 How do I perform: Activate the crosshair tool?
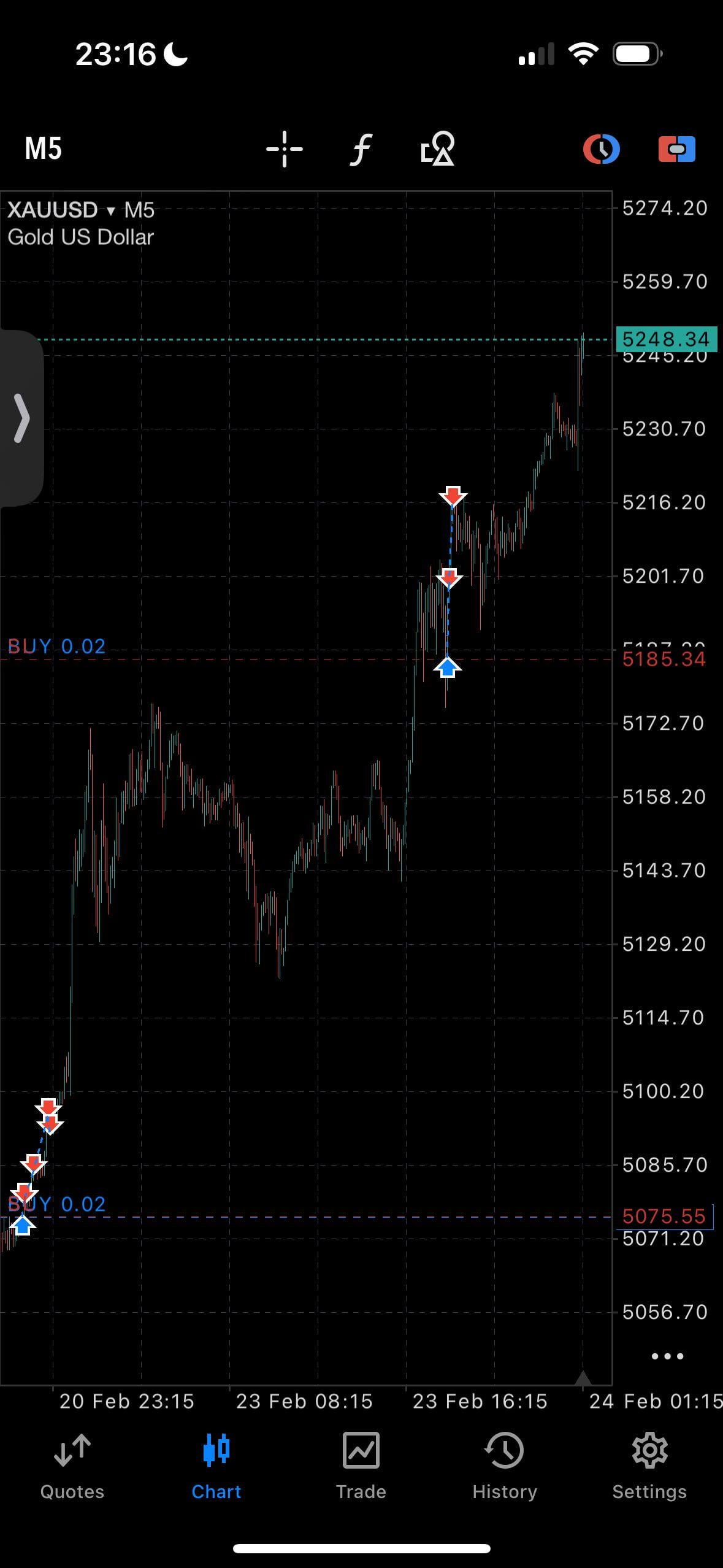click(284, 148)
